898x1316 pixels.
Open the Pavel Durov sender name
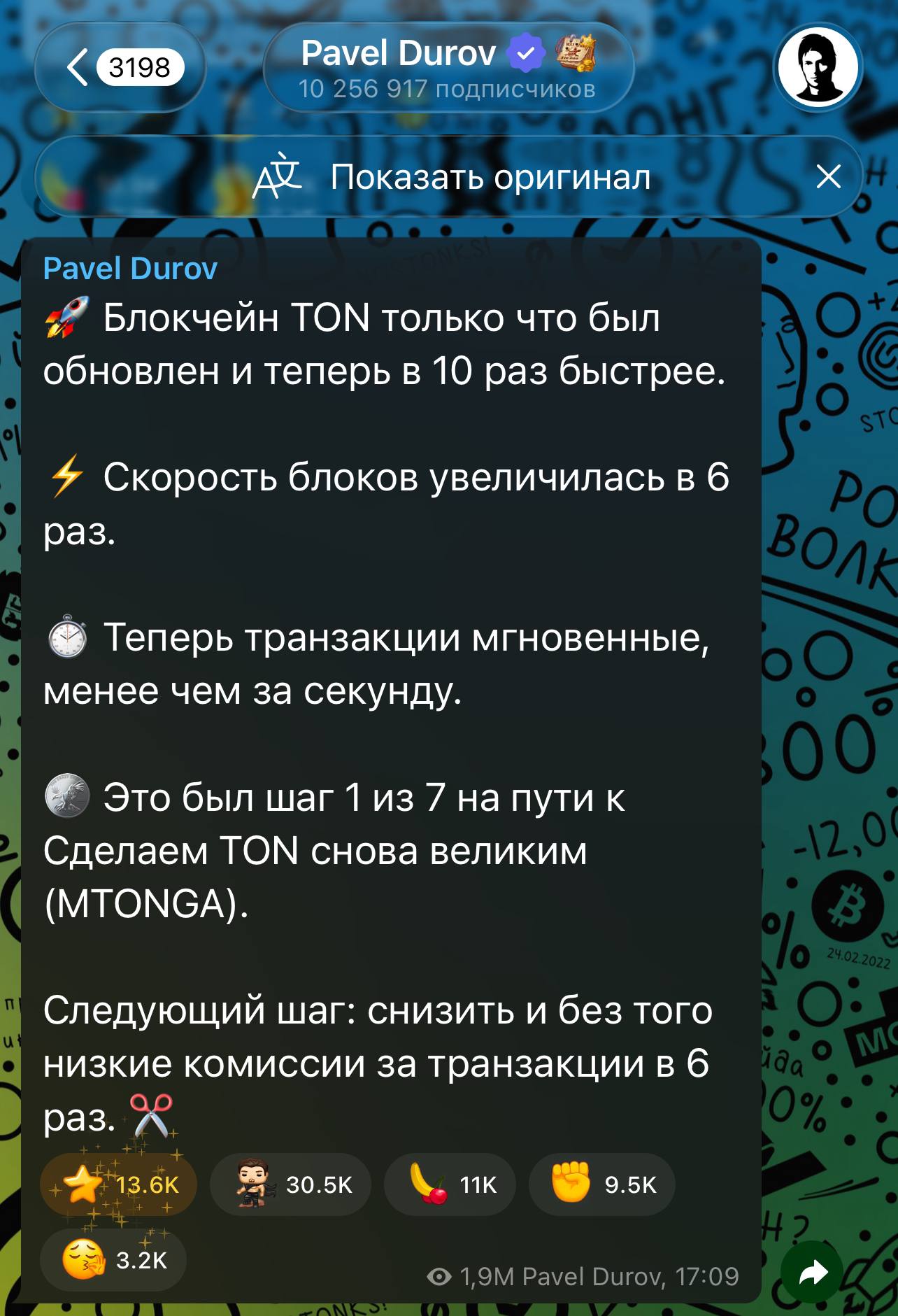pyautogui.click(x=130, y=269)
